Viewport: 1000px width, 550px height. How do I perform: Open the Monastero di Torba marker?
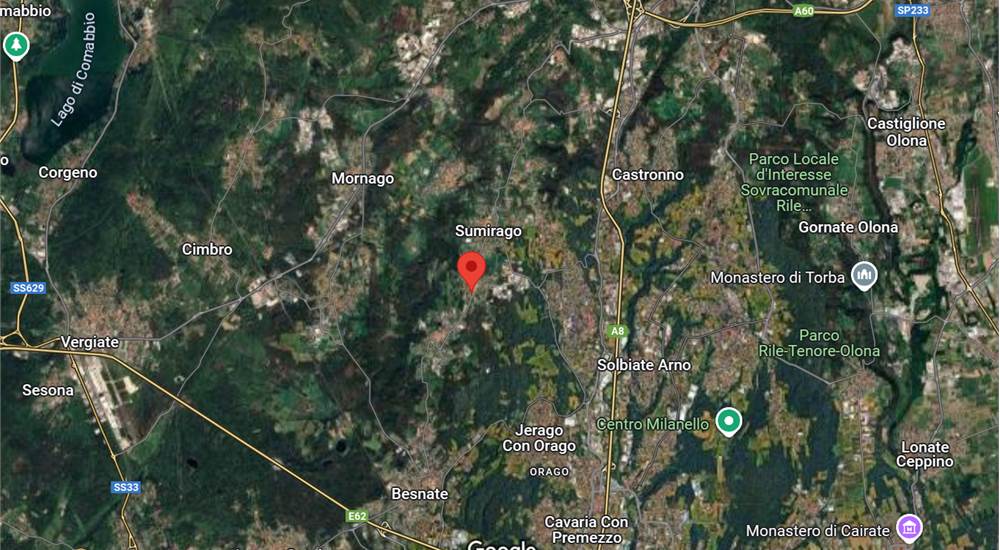864,276
